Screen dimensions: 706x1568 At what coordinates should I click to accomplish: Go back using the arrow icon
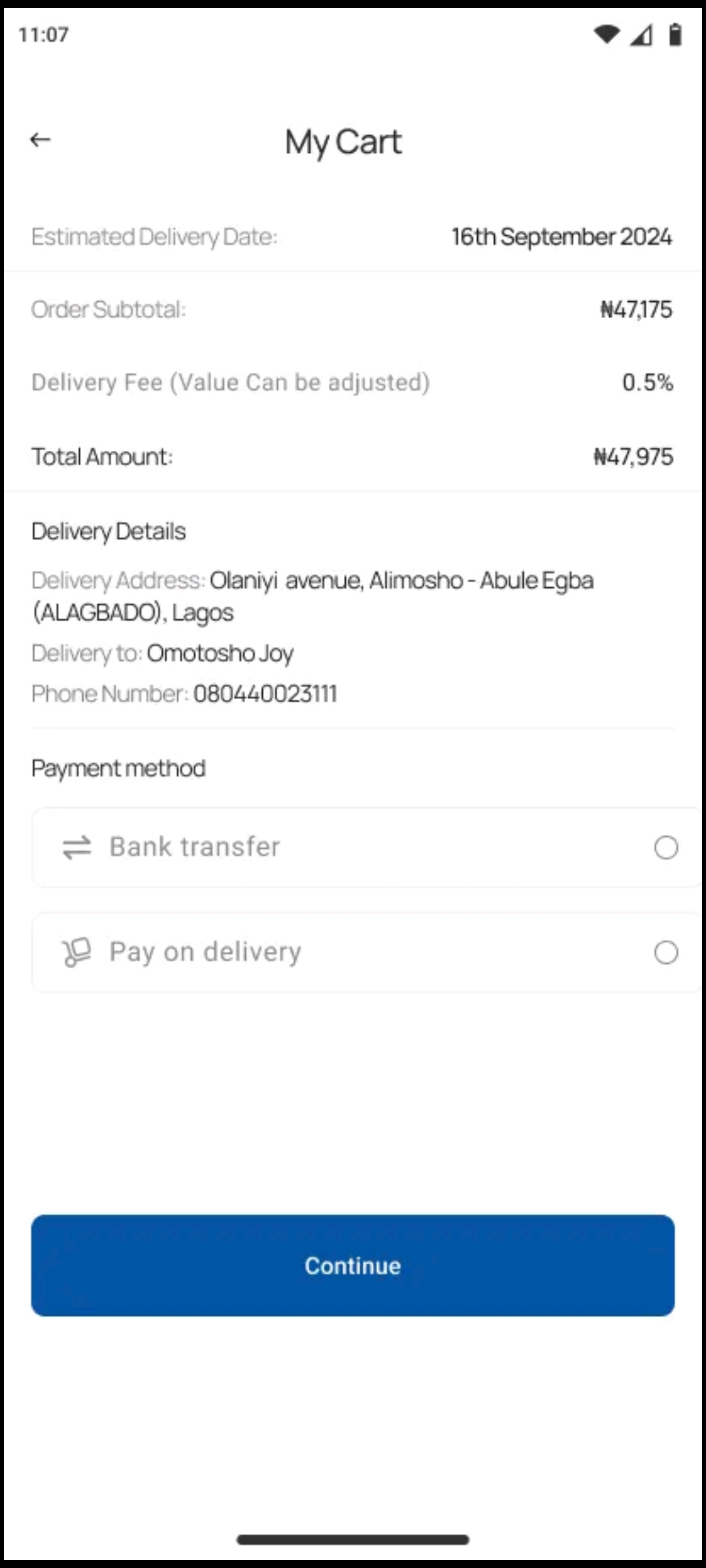pos(41,139)
